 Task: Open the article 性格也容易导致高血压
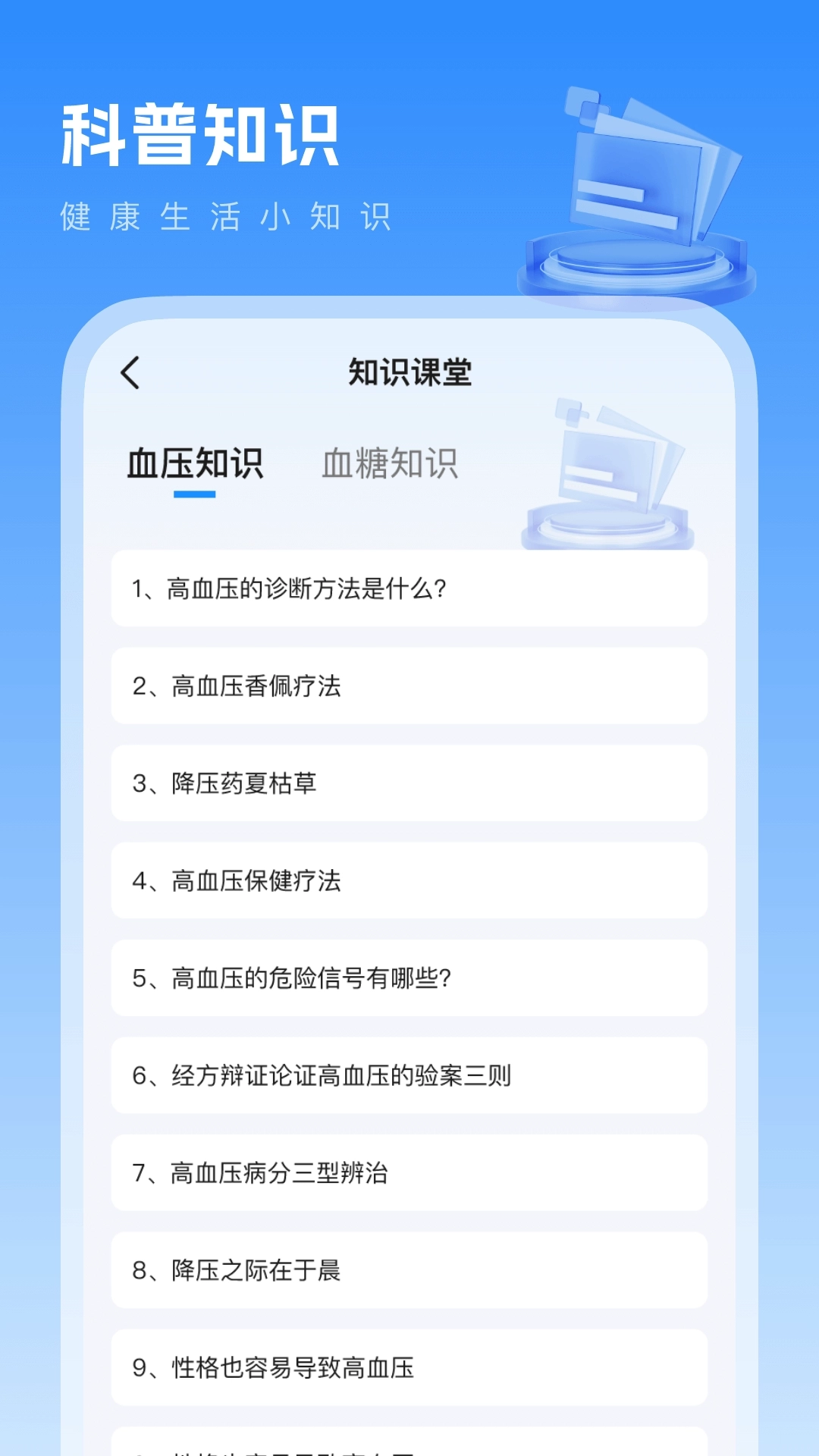409,1367
